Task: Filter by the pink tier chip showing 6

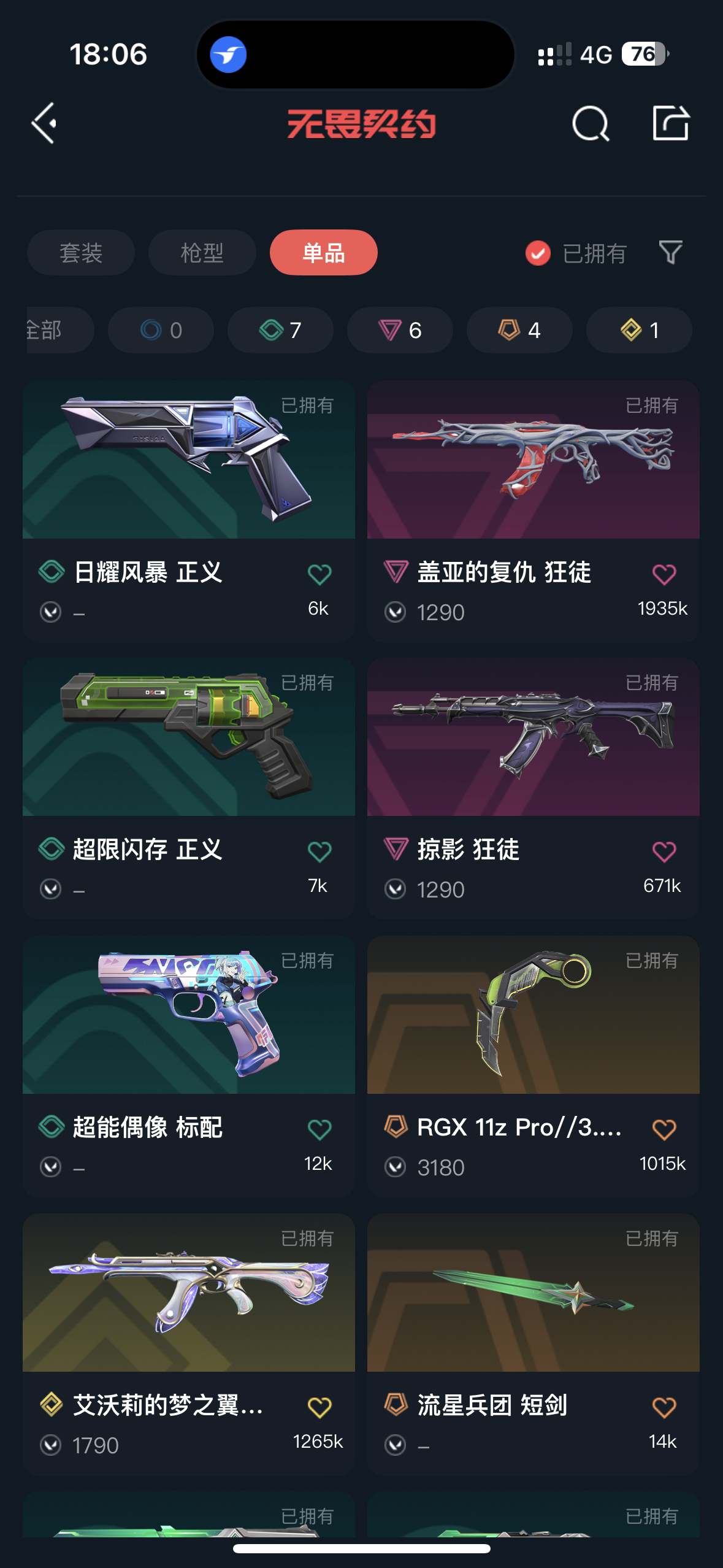Action: pos(400,330)
